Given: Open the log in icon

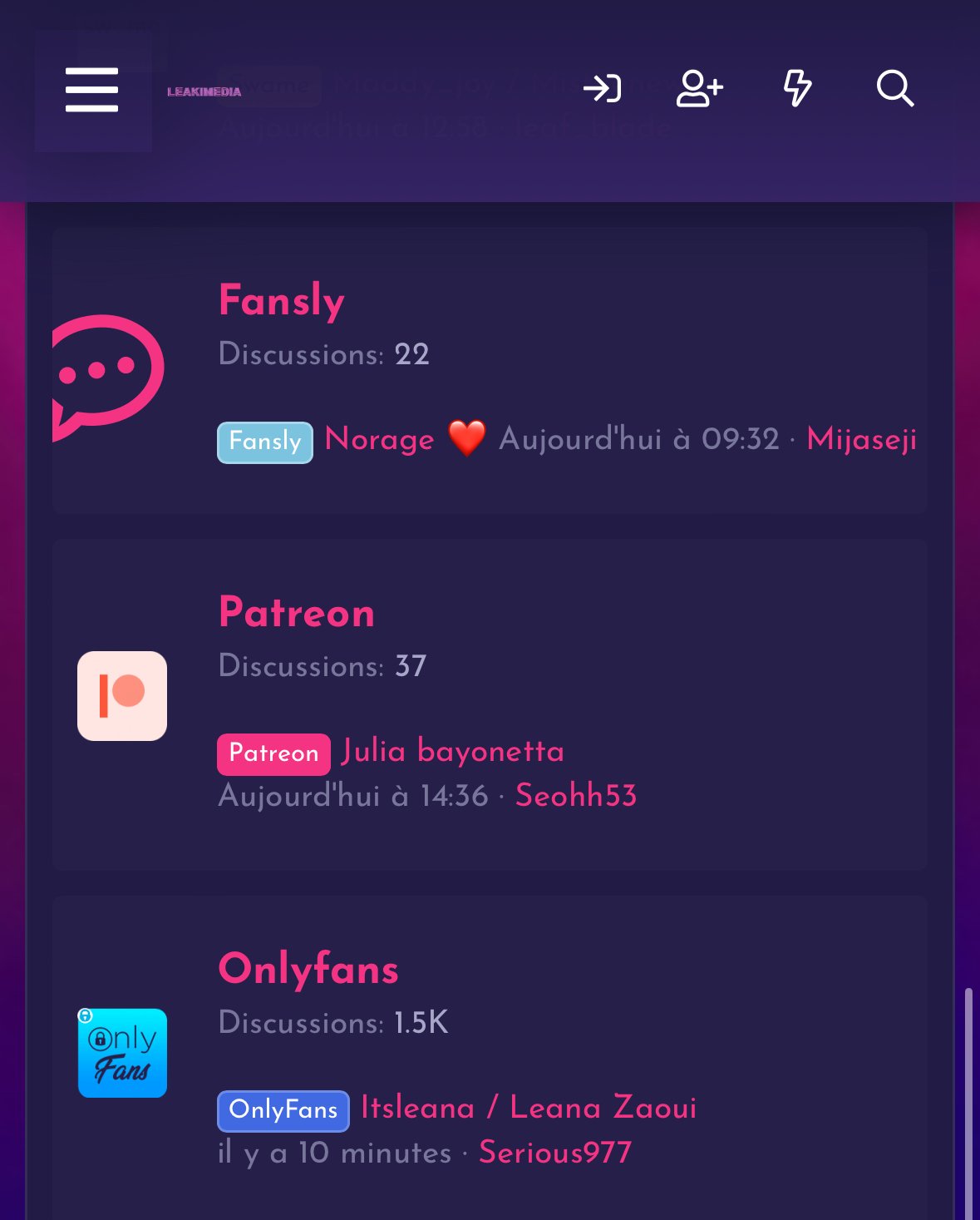Looking at the screenshot, I should pos(603,88).
